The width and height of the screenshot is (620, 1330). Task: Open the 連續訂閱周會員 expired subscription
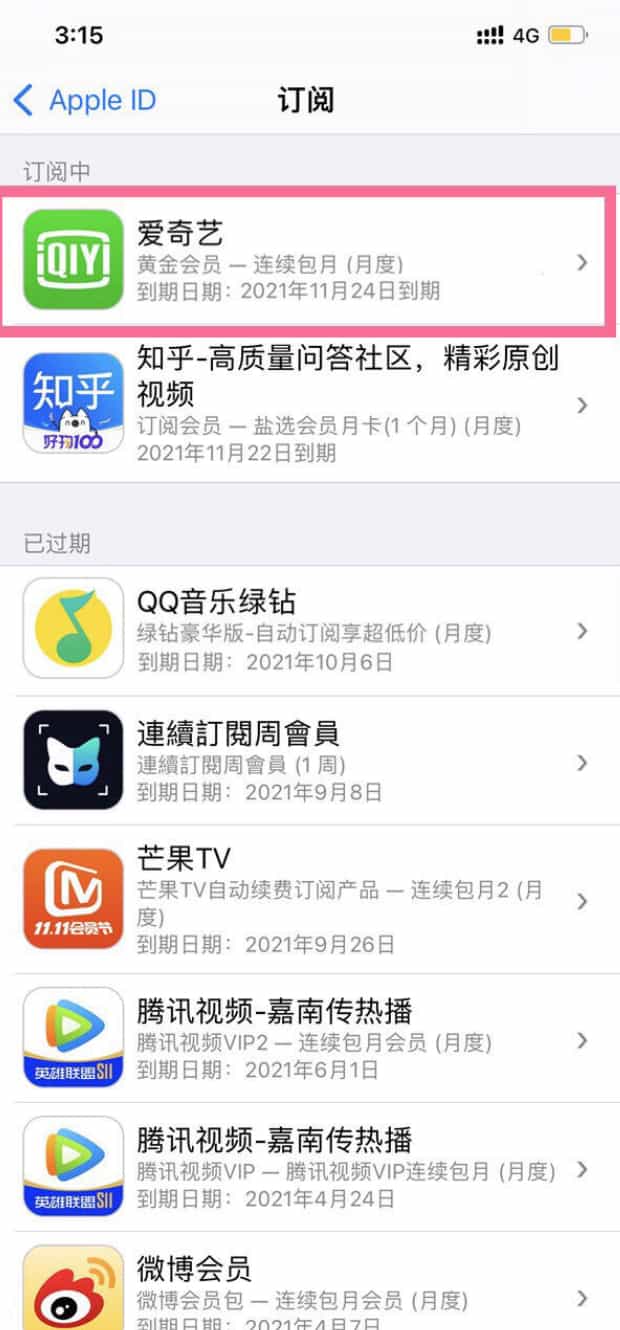click(310, 762)
